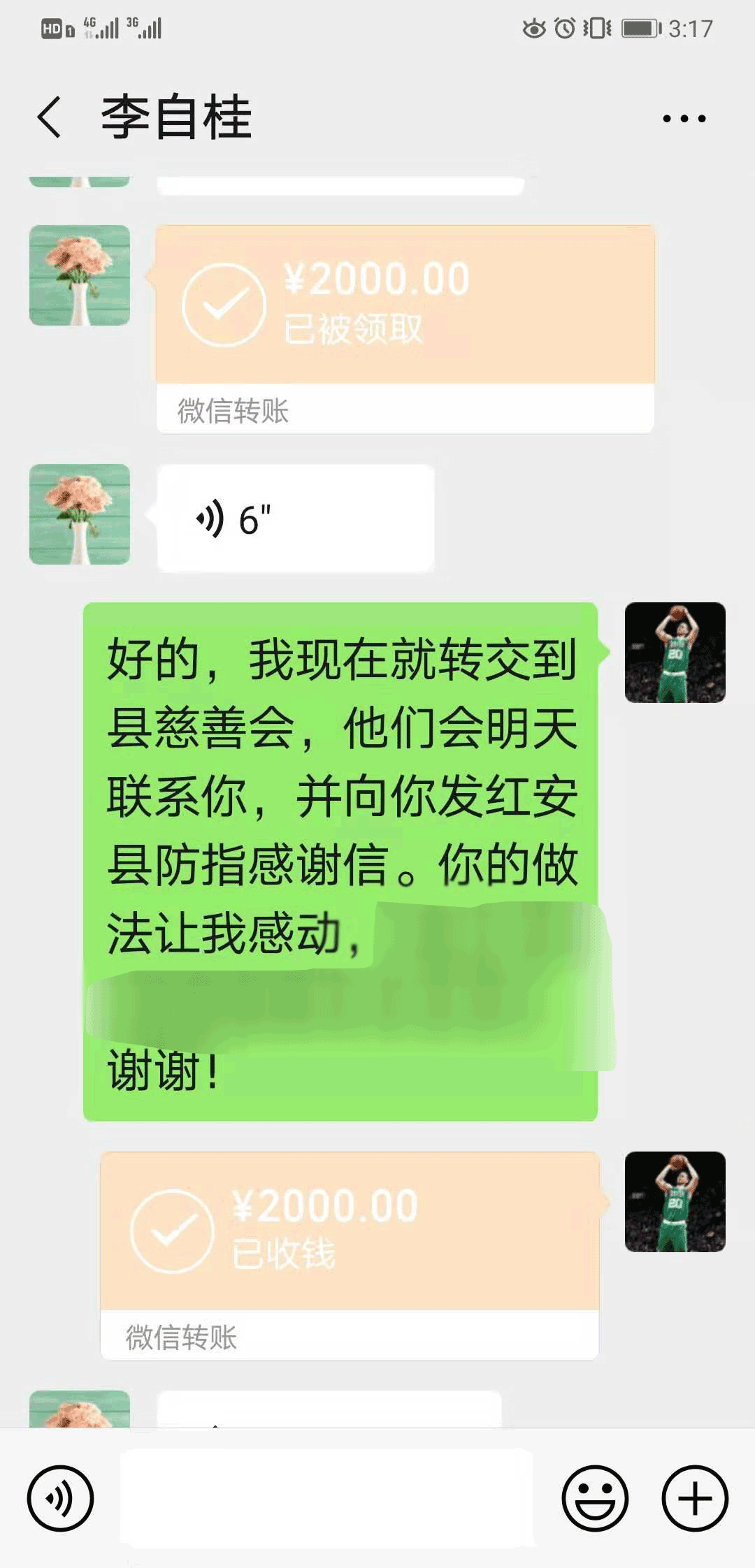Open the emoji sticker panel
This screenshot has width=755, height=1568.
tap(595, 1498)
